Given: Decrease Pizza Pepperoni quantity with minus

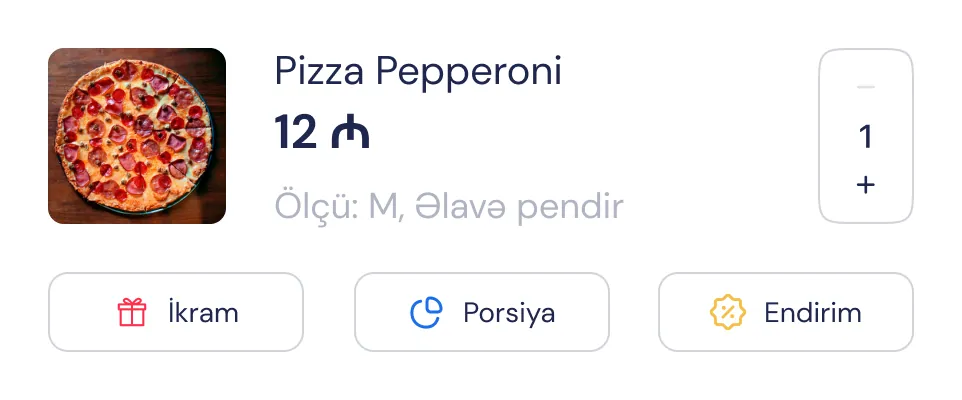Looking at the screenshot, I should 866,88.
